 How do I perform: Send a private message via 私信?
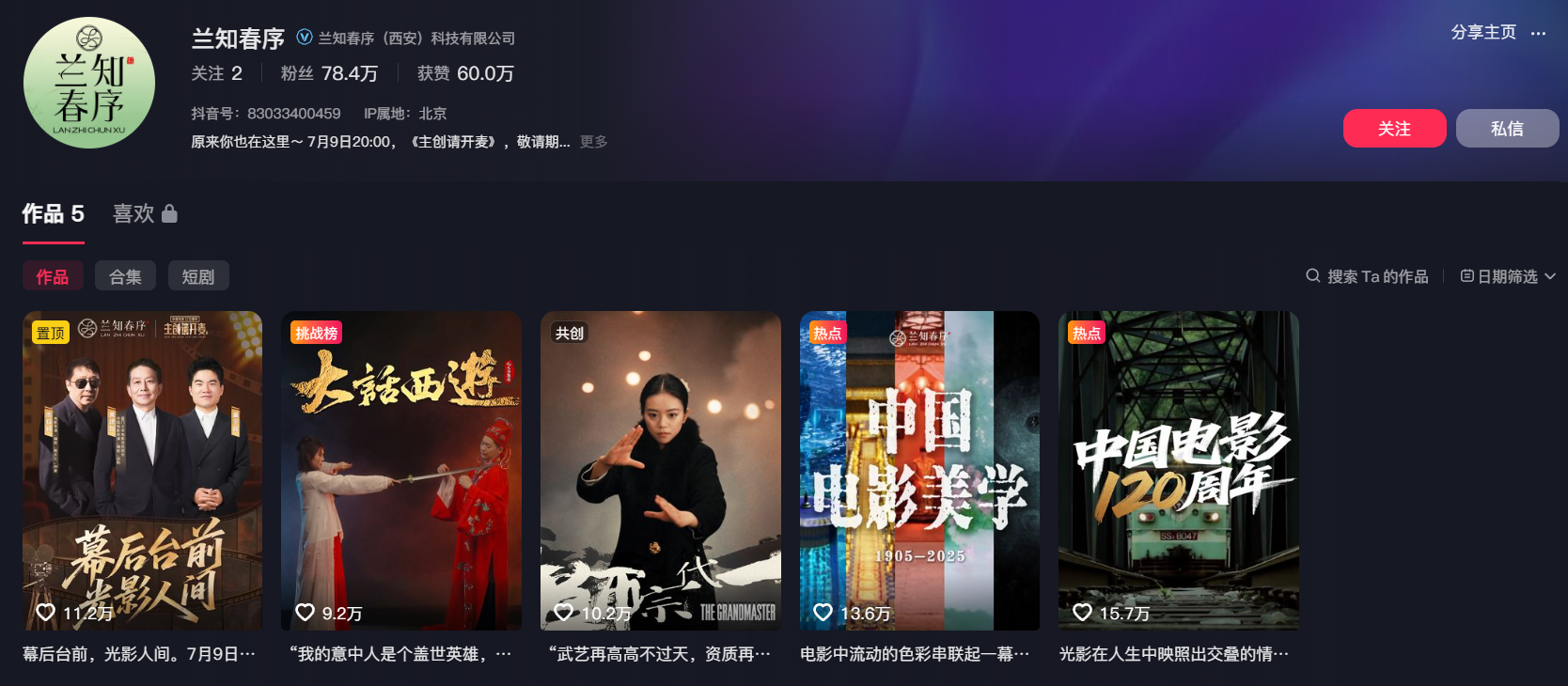pos(1507,129)
